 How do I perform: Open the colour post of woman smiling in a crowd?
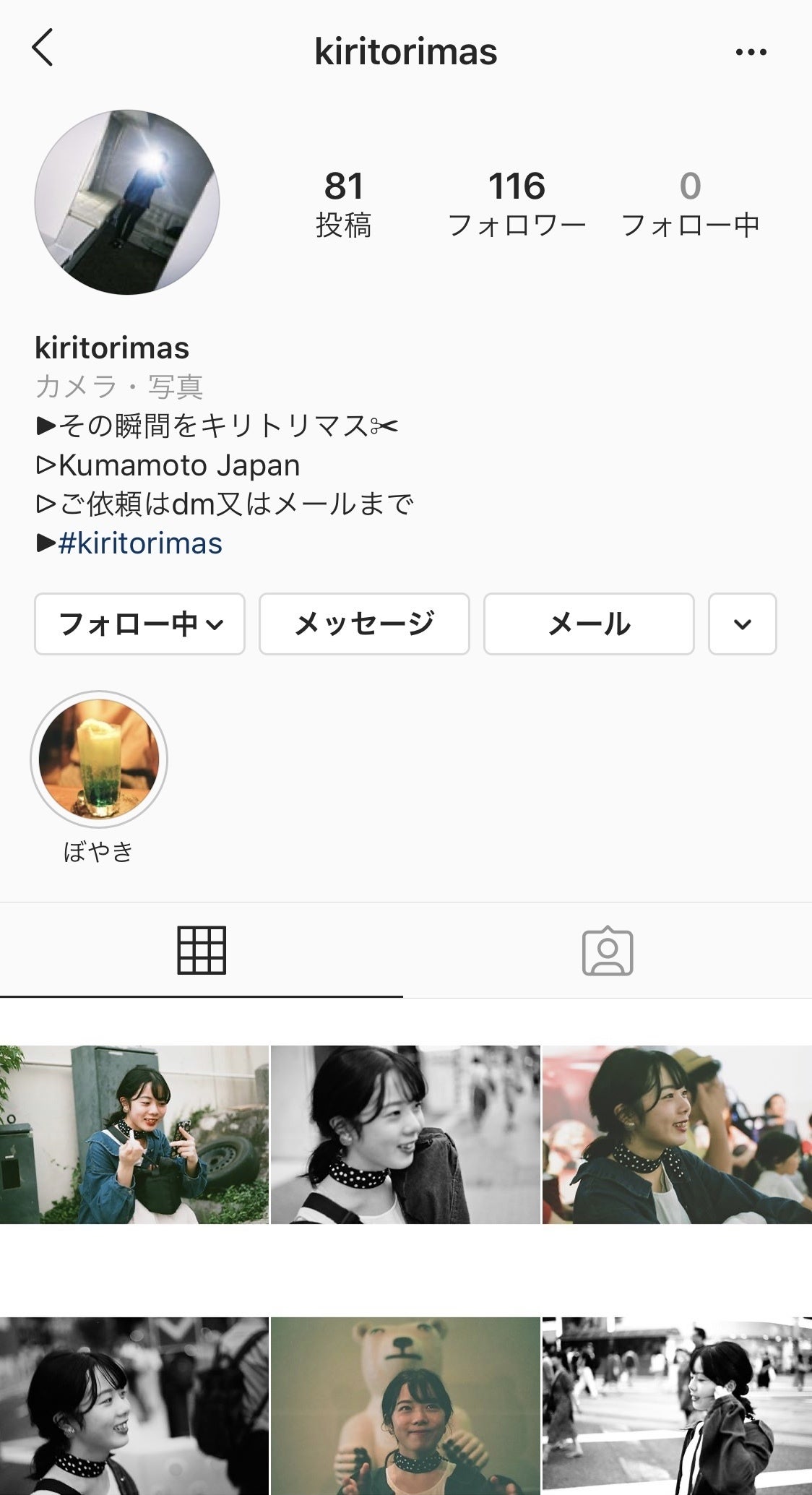677,1134
